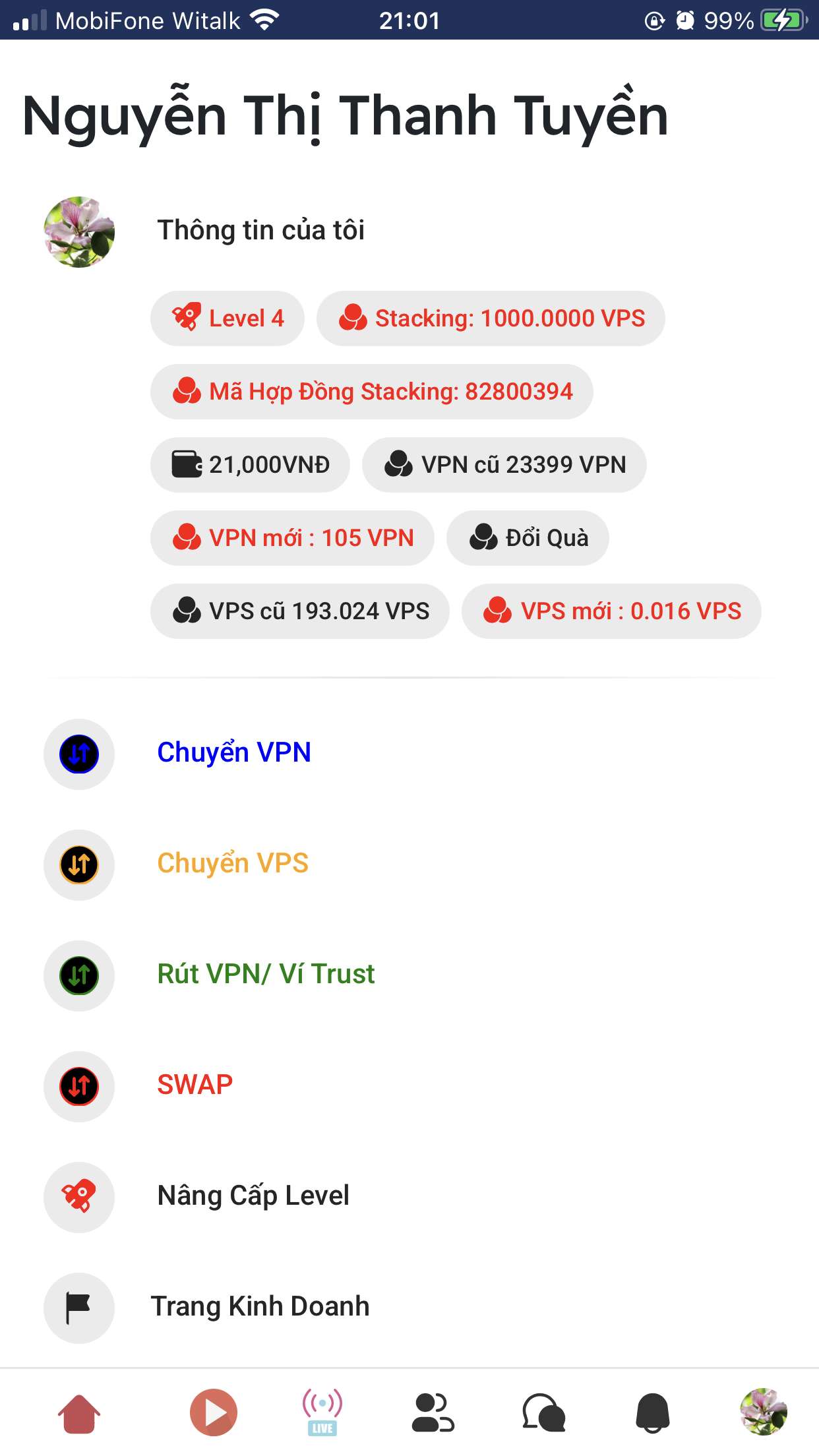Viewport: 819px width, 1456px height.
Task: Switch to the video play tab
Action: tap(213, 1413)
